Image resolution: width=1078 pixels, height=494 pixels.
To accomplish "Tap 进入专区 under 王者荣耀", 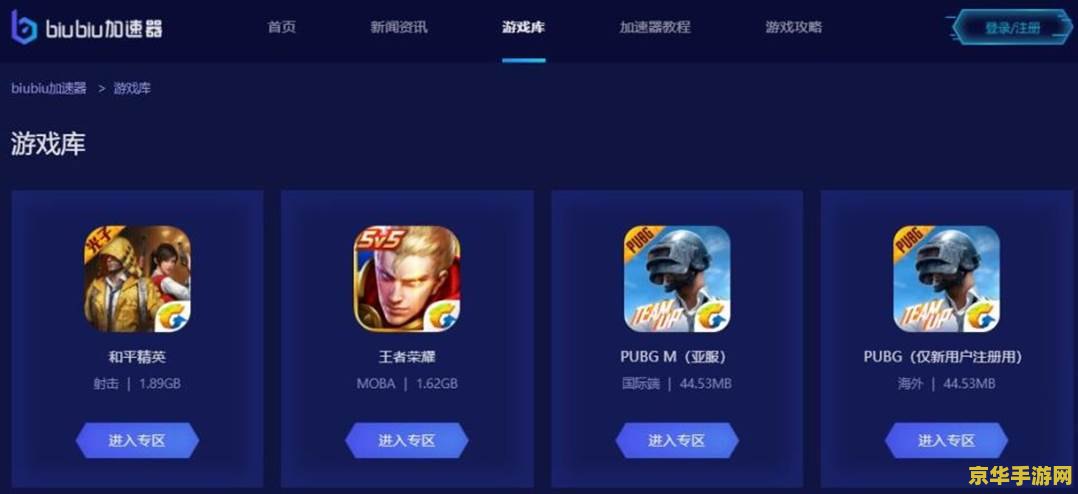I will coord(407,440).
